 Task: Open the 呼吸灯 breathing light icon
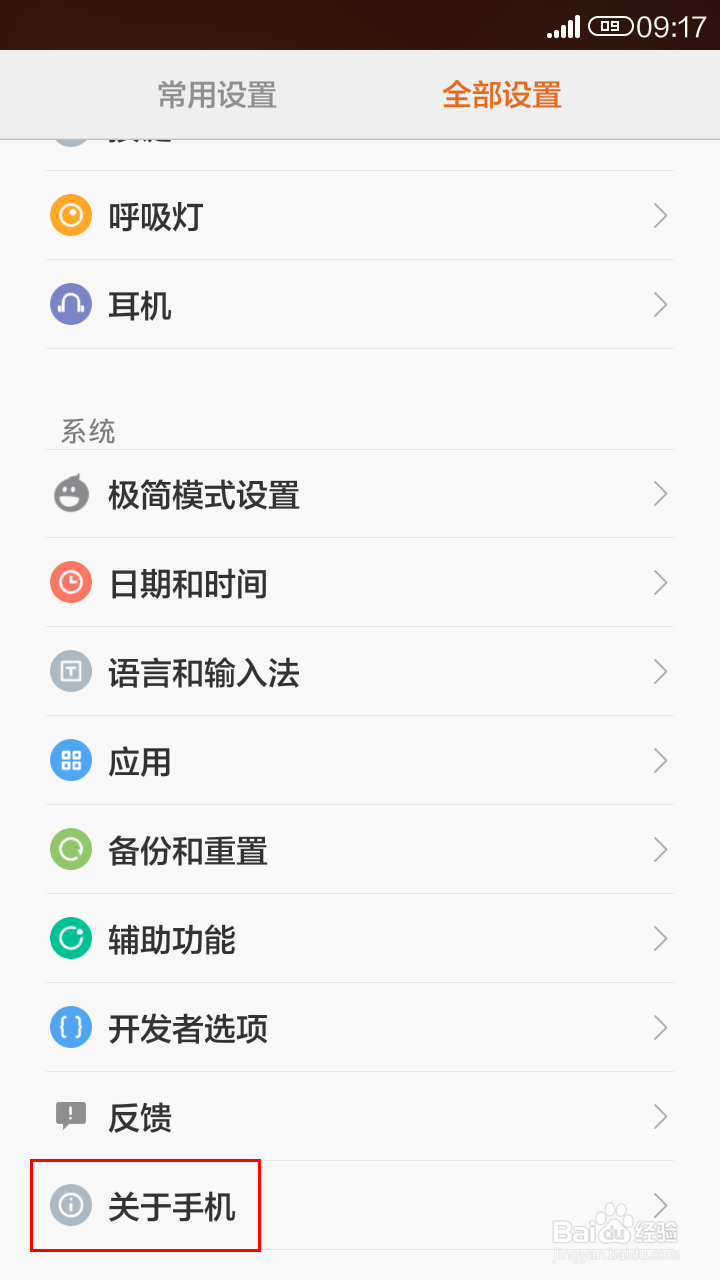pyautogui.click(x=70, y=215)
